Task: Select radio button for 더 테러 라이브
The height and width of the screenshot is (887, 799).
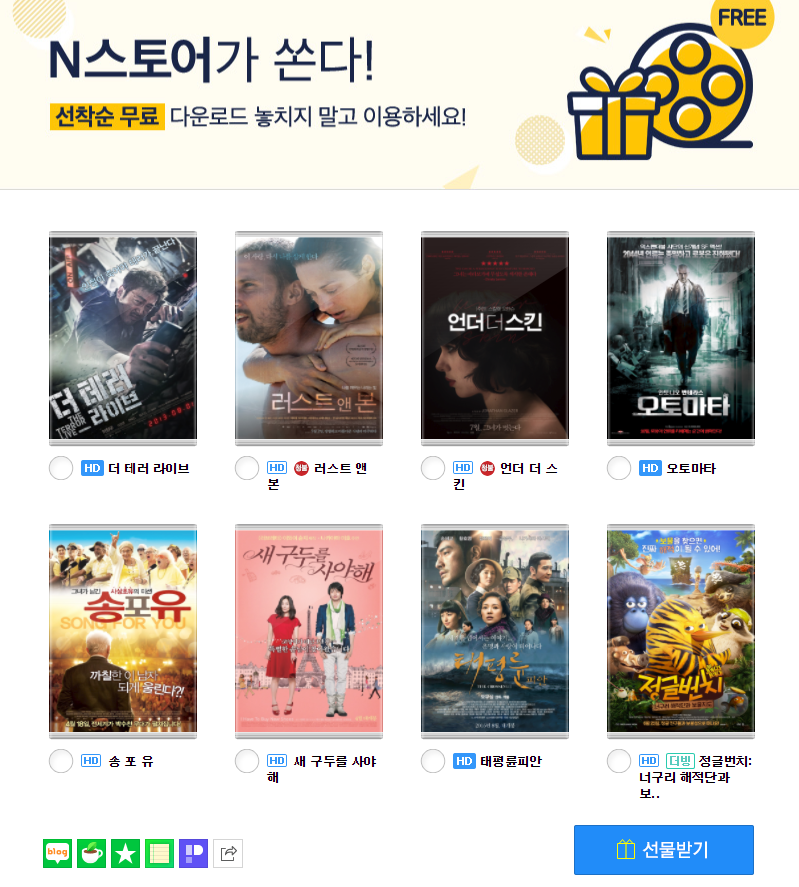Action: (61, 468)
